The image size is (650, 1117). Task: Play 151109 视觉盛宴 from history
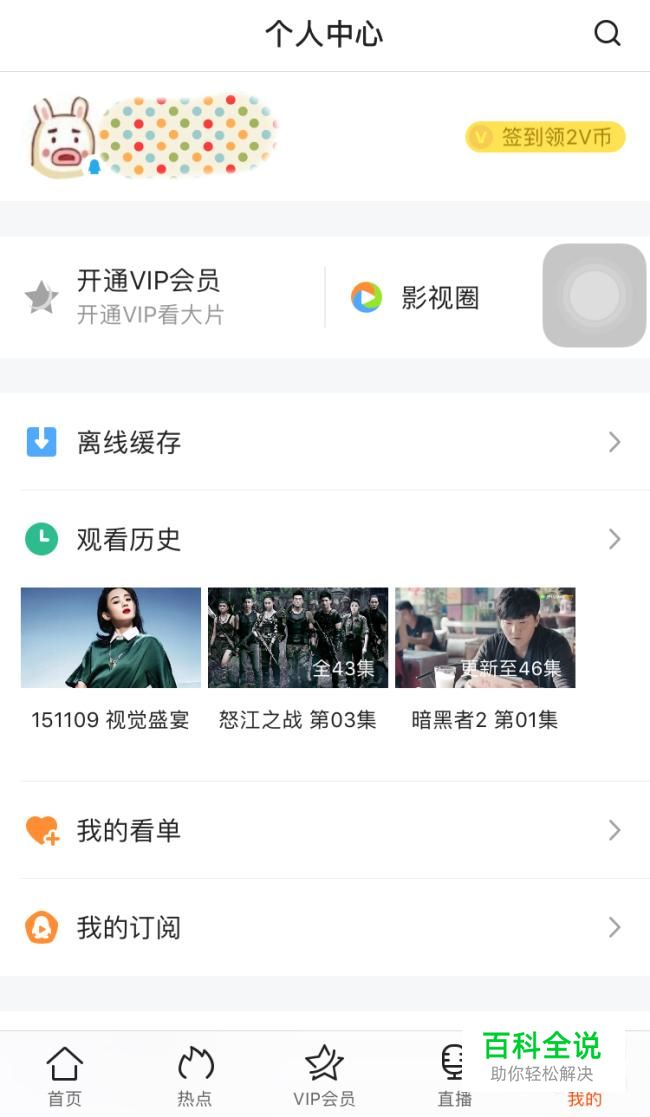click(110, 638)
